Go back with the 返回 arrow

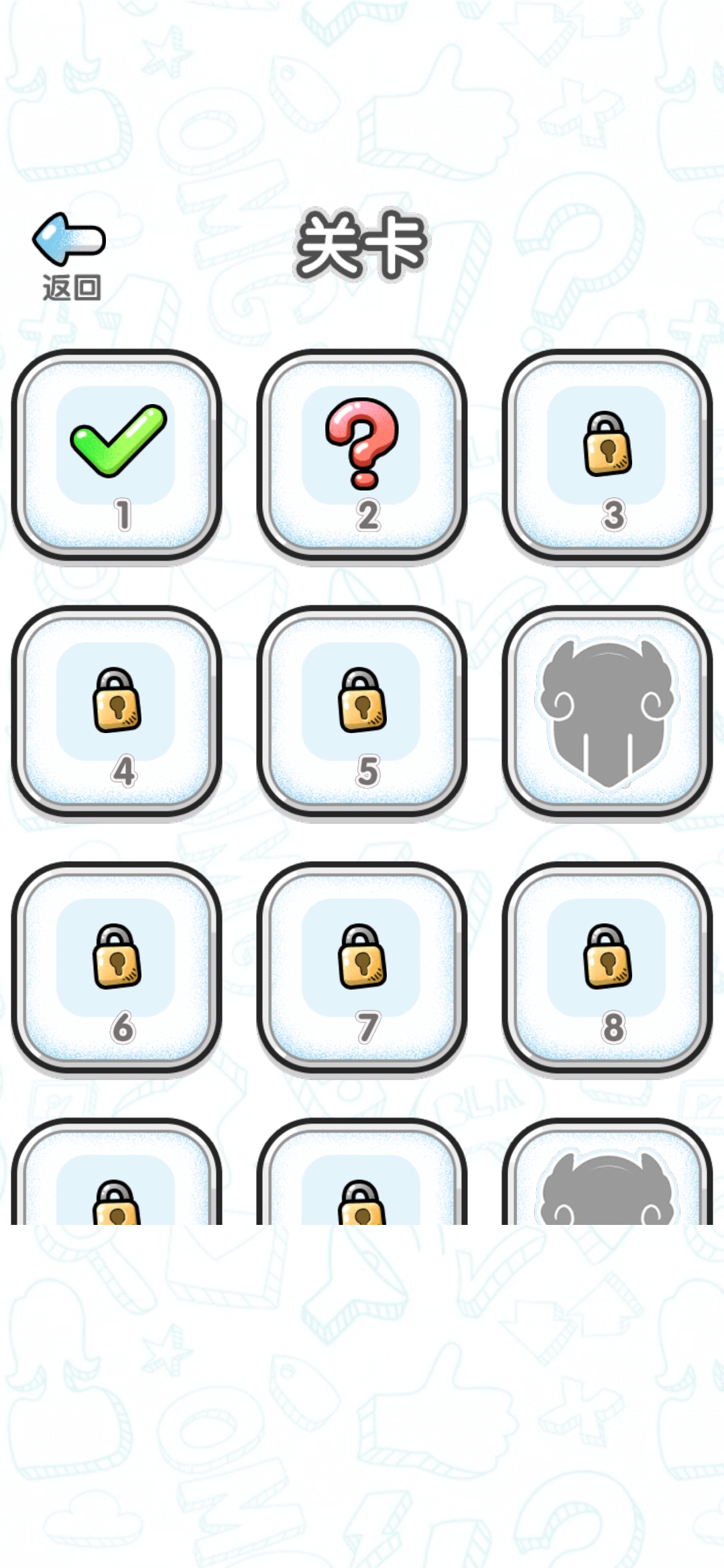70,256
